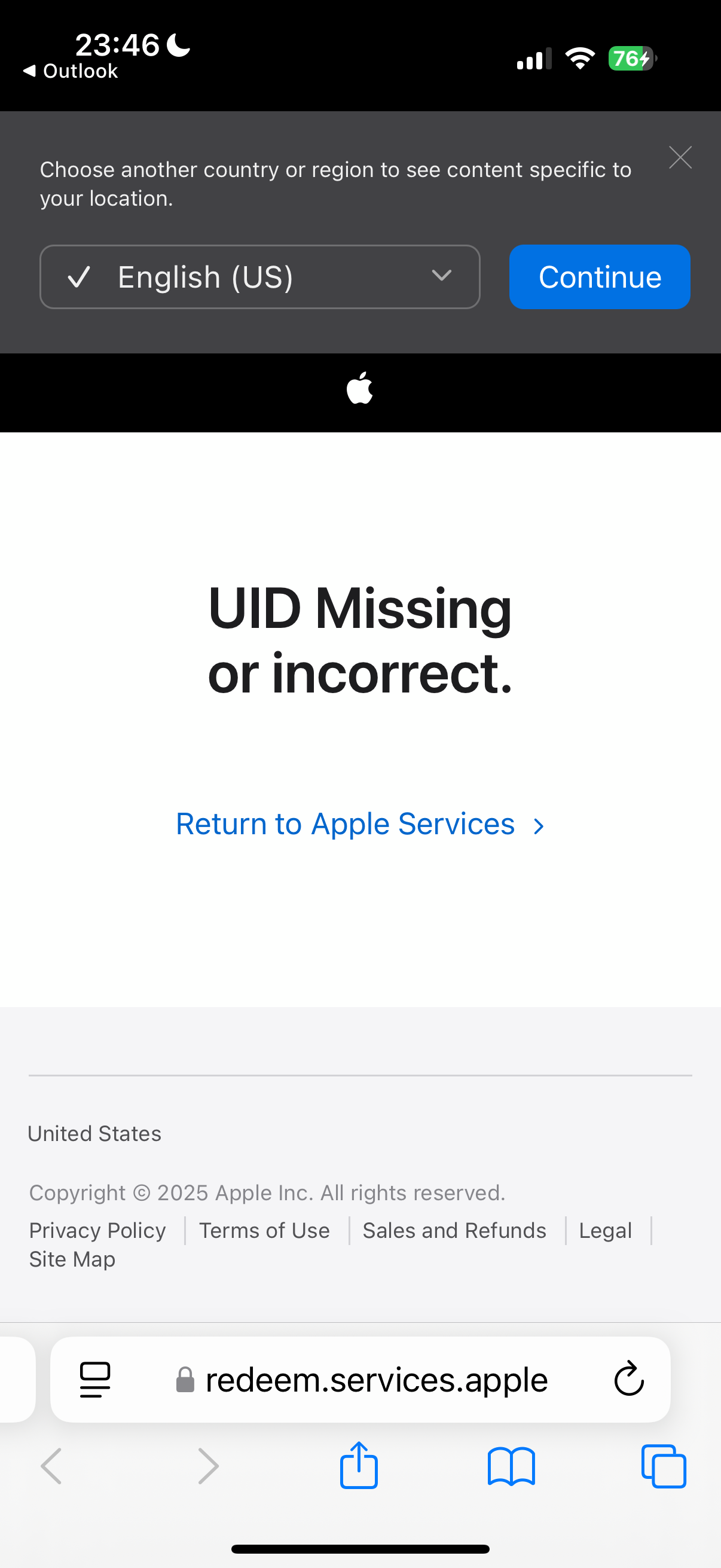Screen dimensions: 721x1568
Task: Tap the Apple logo in header
Action: (x=359, y=388)
